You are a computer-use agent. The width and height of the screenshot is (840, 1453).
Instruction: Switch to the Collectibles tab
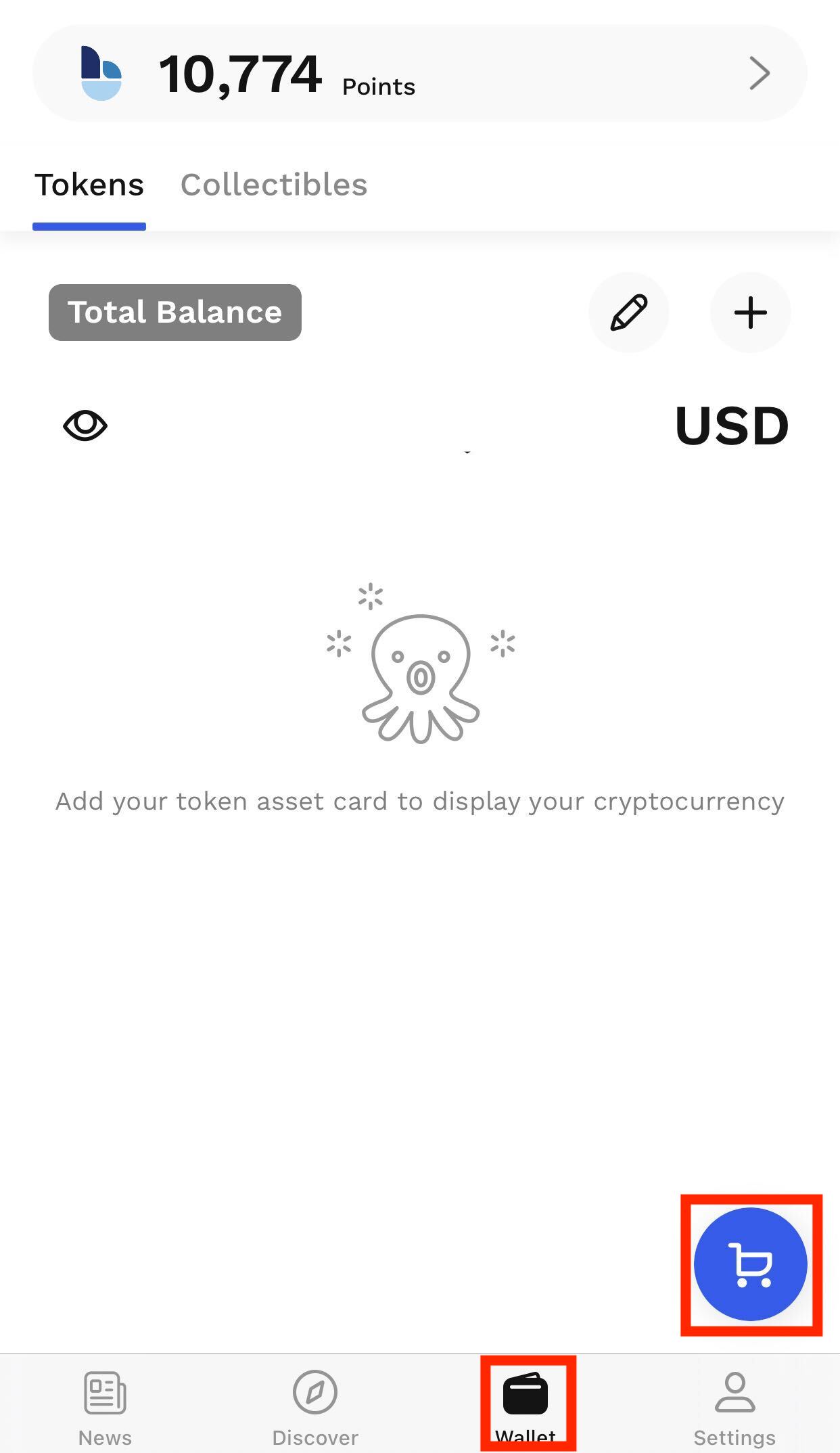click(x=274, y=185)
